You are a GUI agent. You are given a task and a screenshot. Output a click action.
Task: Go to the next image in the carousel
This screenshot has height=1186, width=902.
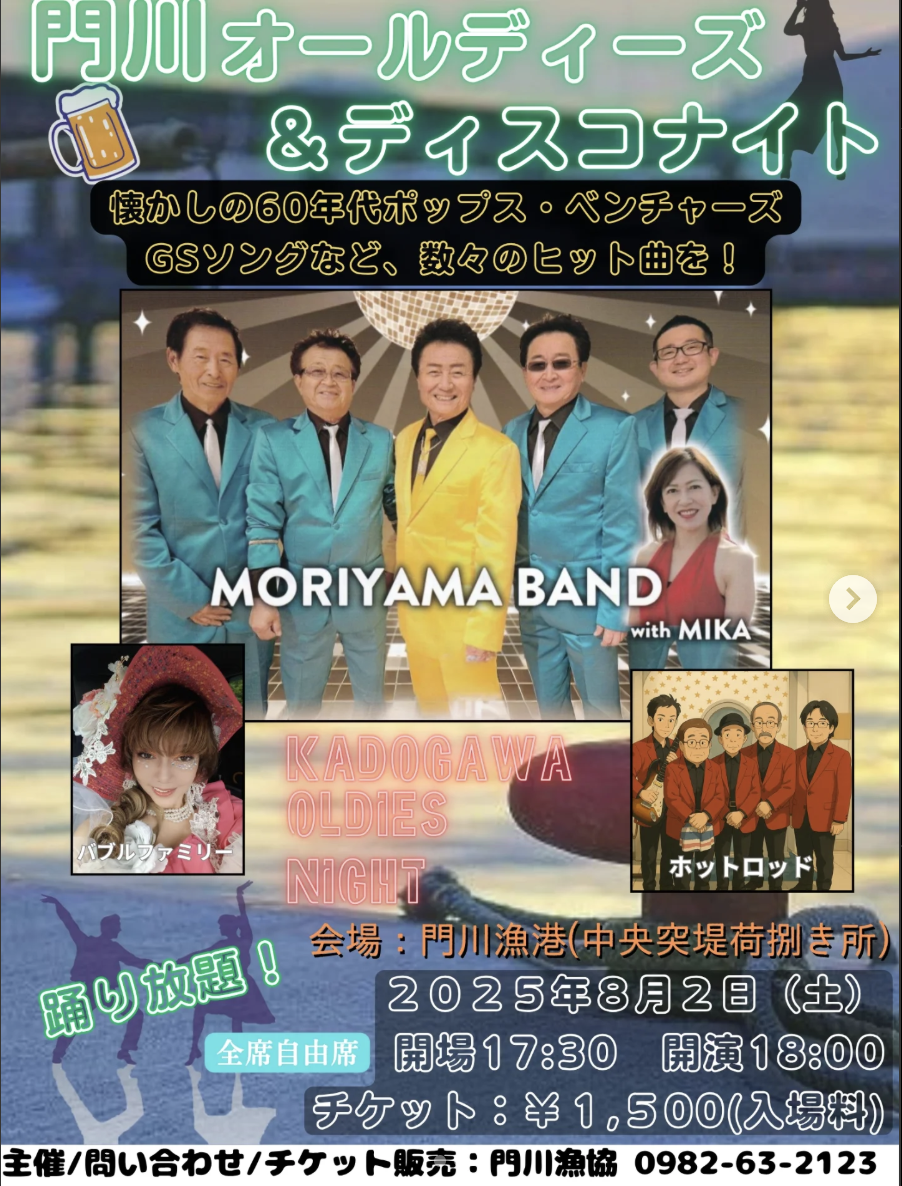click(x=852, y=599)
